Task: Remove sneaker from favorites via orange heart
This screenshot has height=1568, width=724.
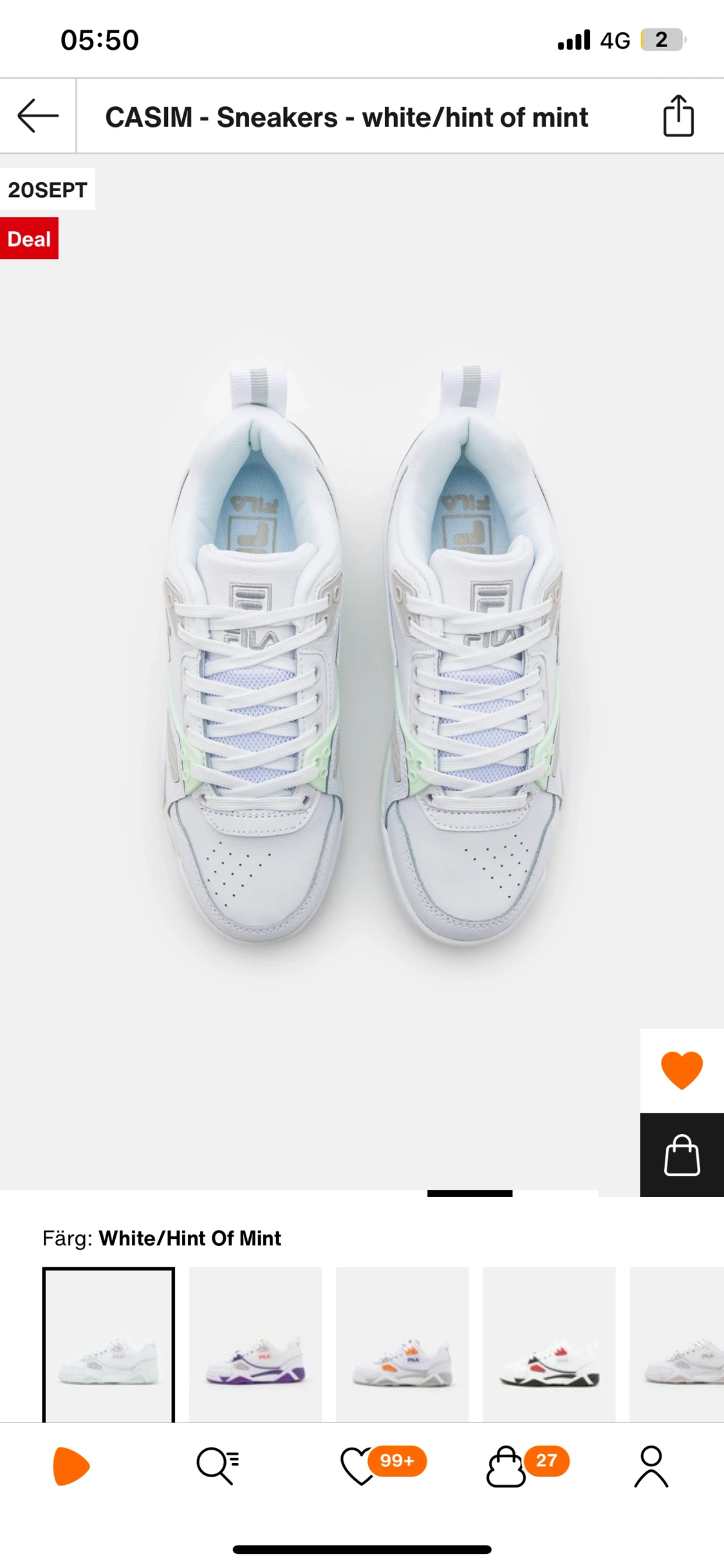Action: click(682, 1070)
